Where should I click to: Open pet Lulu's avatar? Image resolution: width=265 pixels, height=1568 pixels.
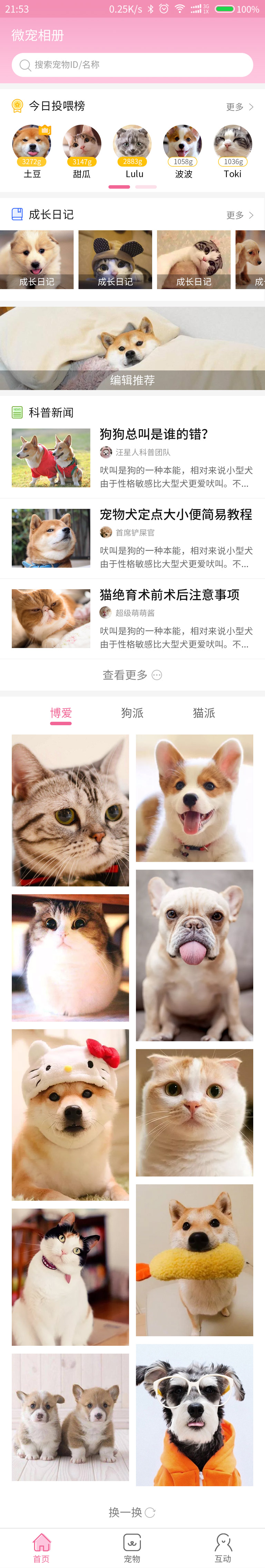click(132, 145)
